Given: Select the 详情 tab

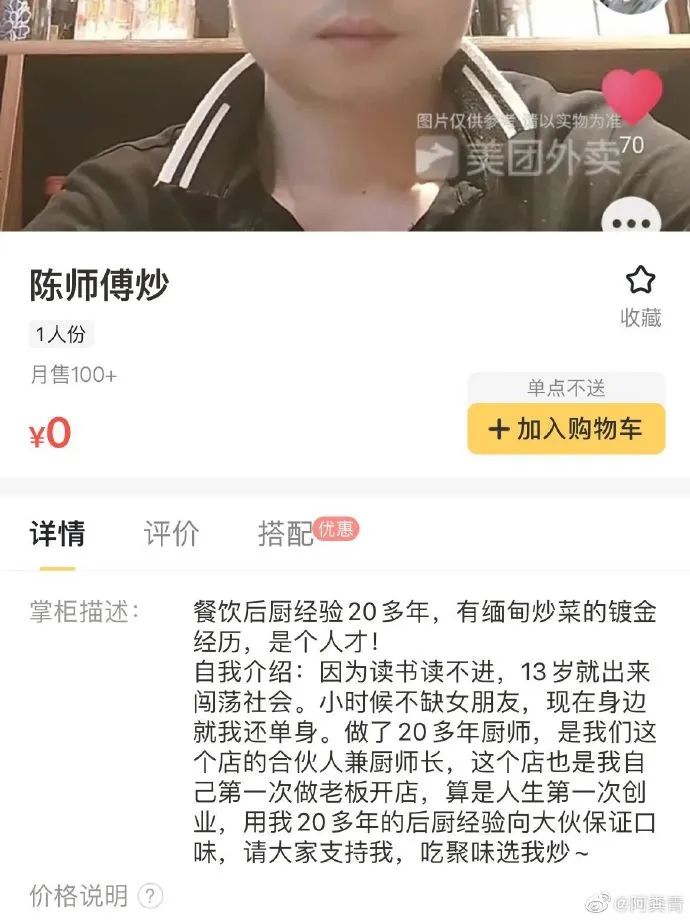Looking at the screenshot, I should pyautogui.click(x=57, y=534).
